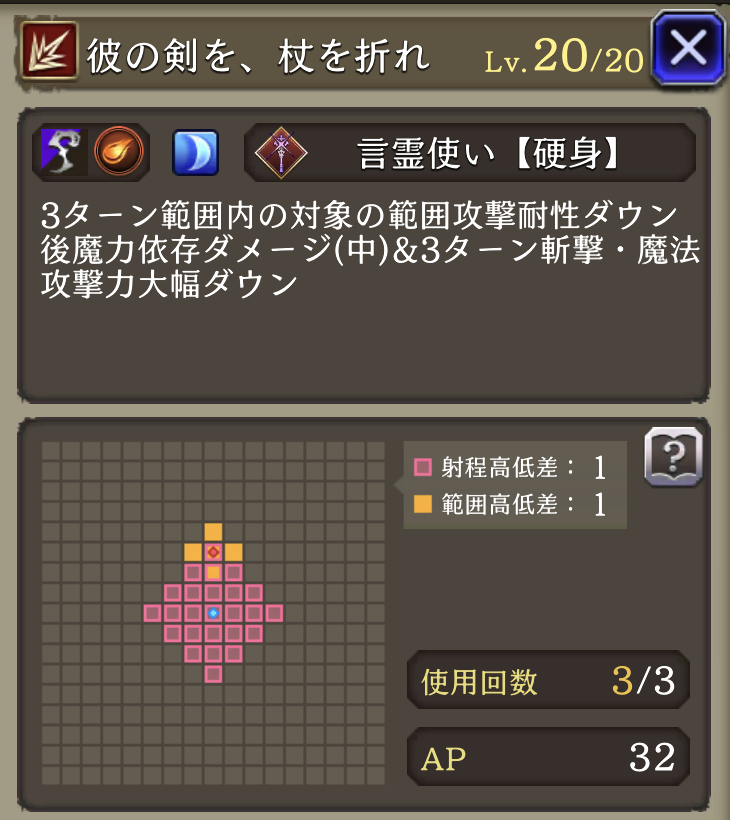The height and width of the screenshot is (820, 730).
Task: Open the range help book icon
Action: (x=673, y=458)
